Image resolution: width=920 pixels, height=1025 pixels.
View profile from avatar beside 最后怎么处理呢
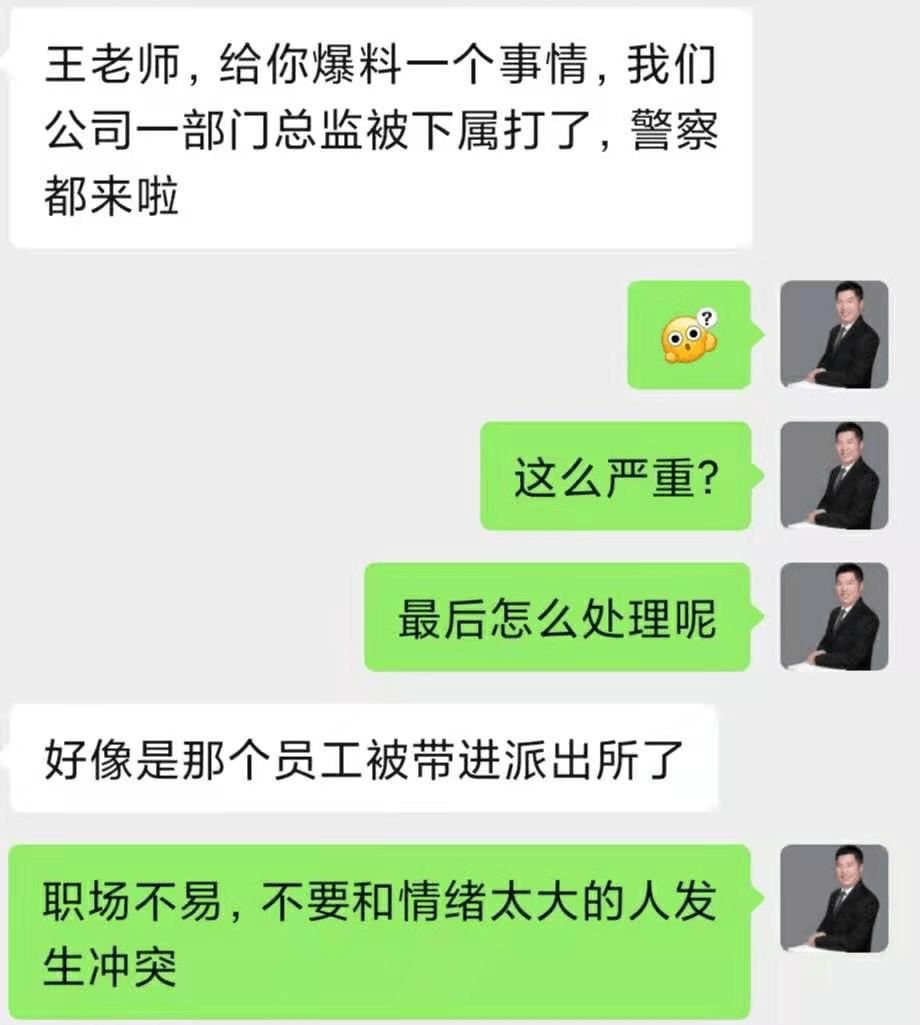point(834,616)
